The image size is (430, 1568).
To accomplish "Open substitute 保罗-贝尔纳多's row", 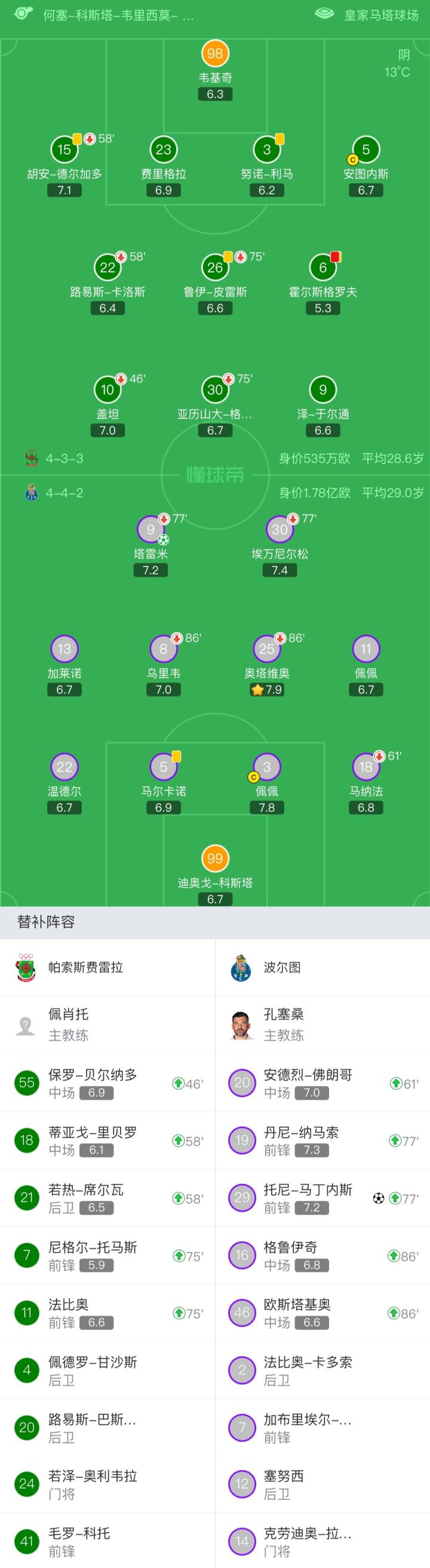I will [107, 1083].
